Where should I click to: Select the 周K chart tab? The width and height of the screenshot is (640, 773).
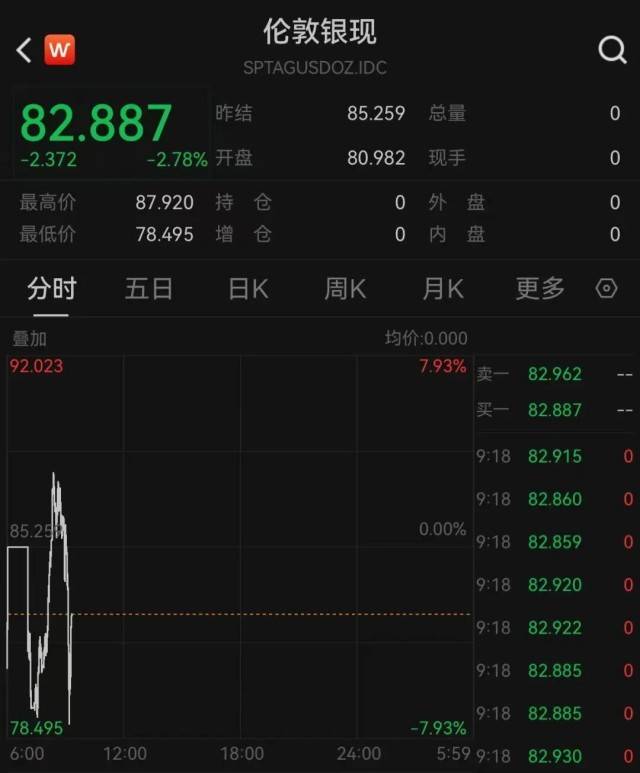(x=345, y=289)
